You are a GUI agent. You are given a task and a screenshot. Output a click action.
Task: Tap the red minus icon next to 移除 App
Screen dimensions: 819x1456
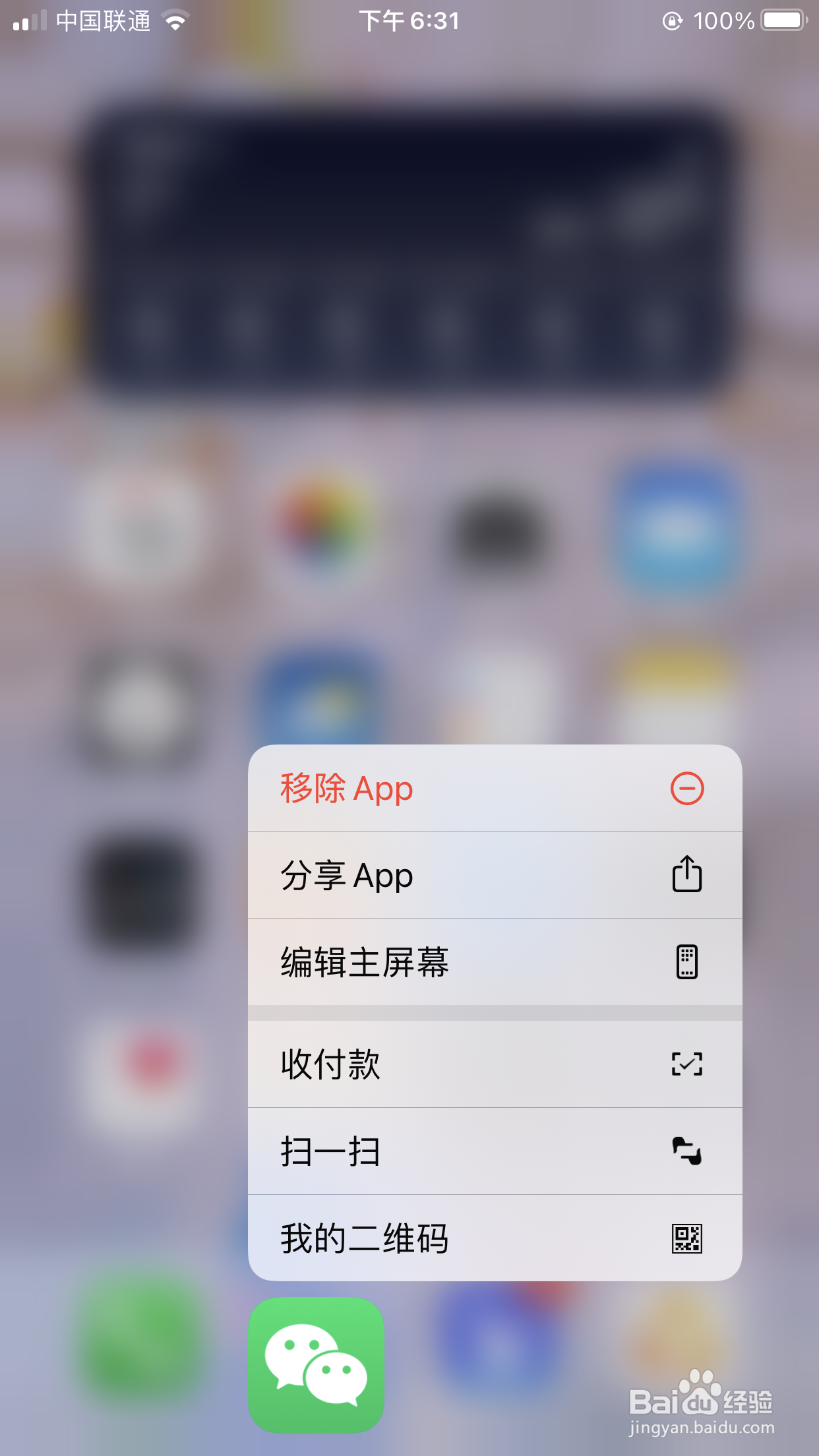[686, 789]
